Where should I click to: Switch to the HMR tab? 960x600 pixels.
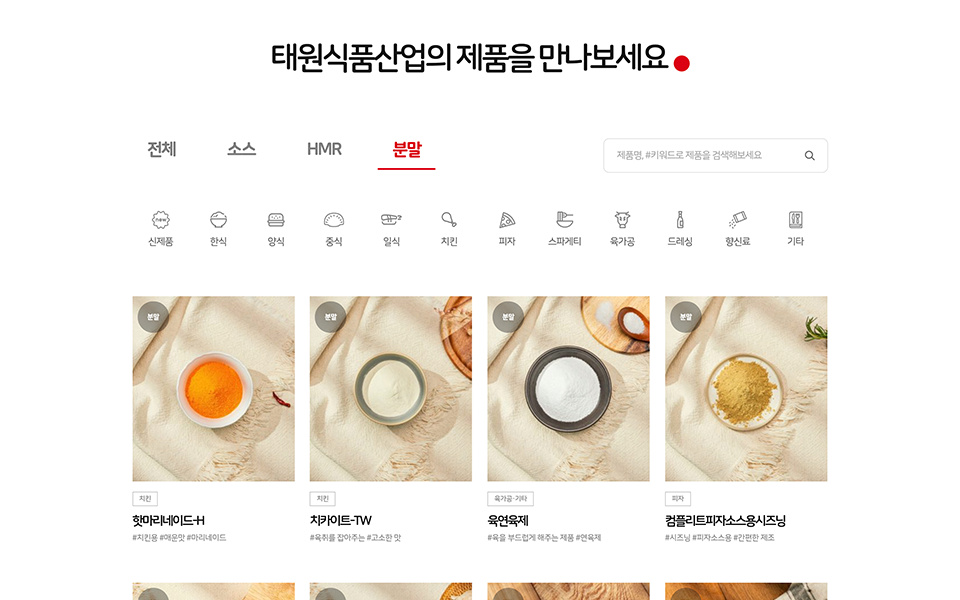pos(324,149)
